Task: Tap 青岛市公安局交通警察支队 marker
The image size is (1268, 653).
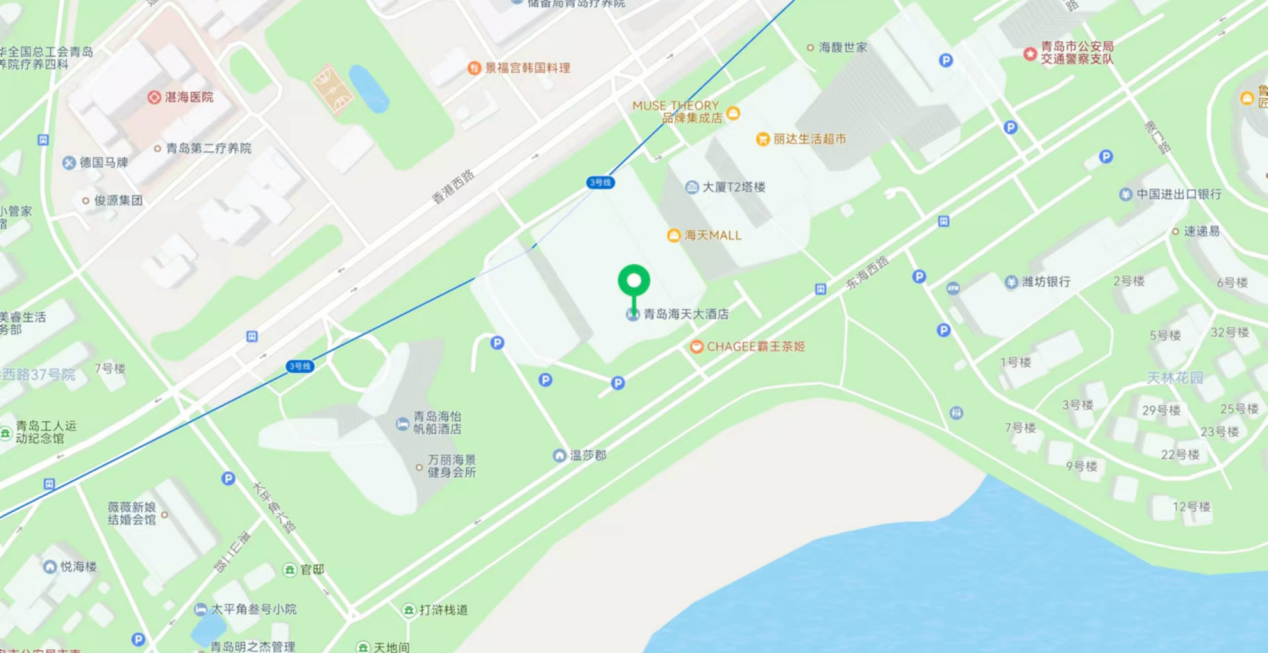Action: tap(1030, 53)
